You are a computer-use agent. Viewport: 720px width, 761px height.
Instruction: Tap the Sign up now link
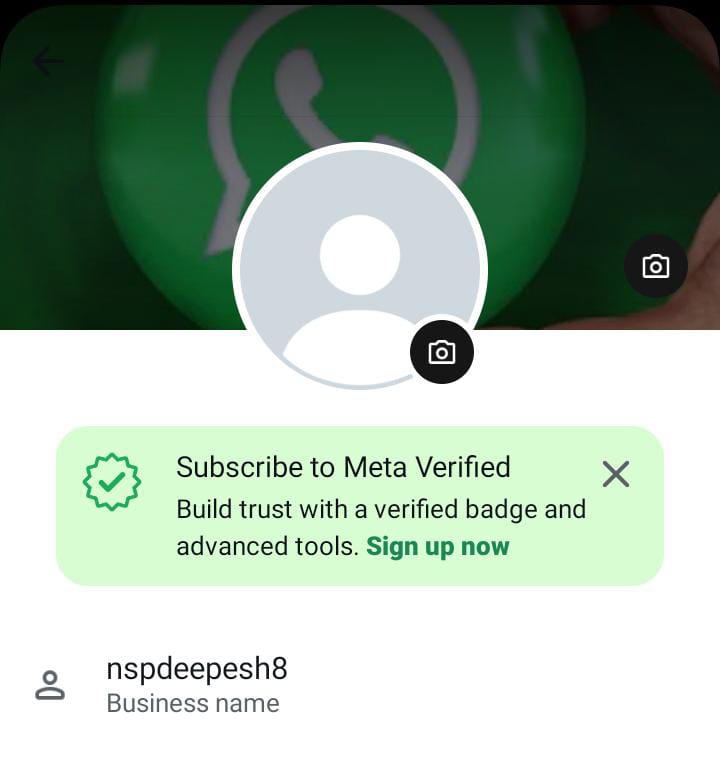[438, 547]
